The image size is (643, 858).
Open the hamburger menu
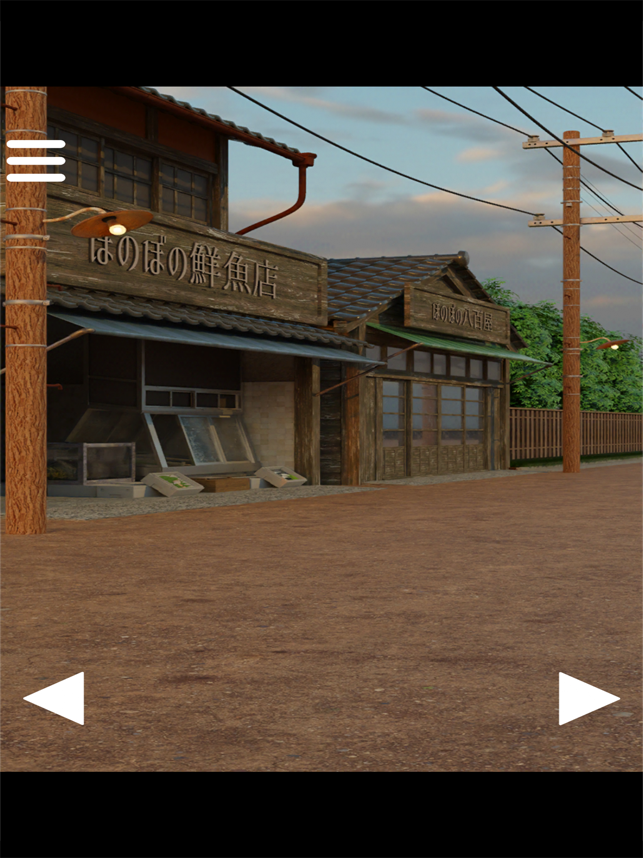[36, 161]
